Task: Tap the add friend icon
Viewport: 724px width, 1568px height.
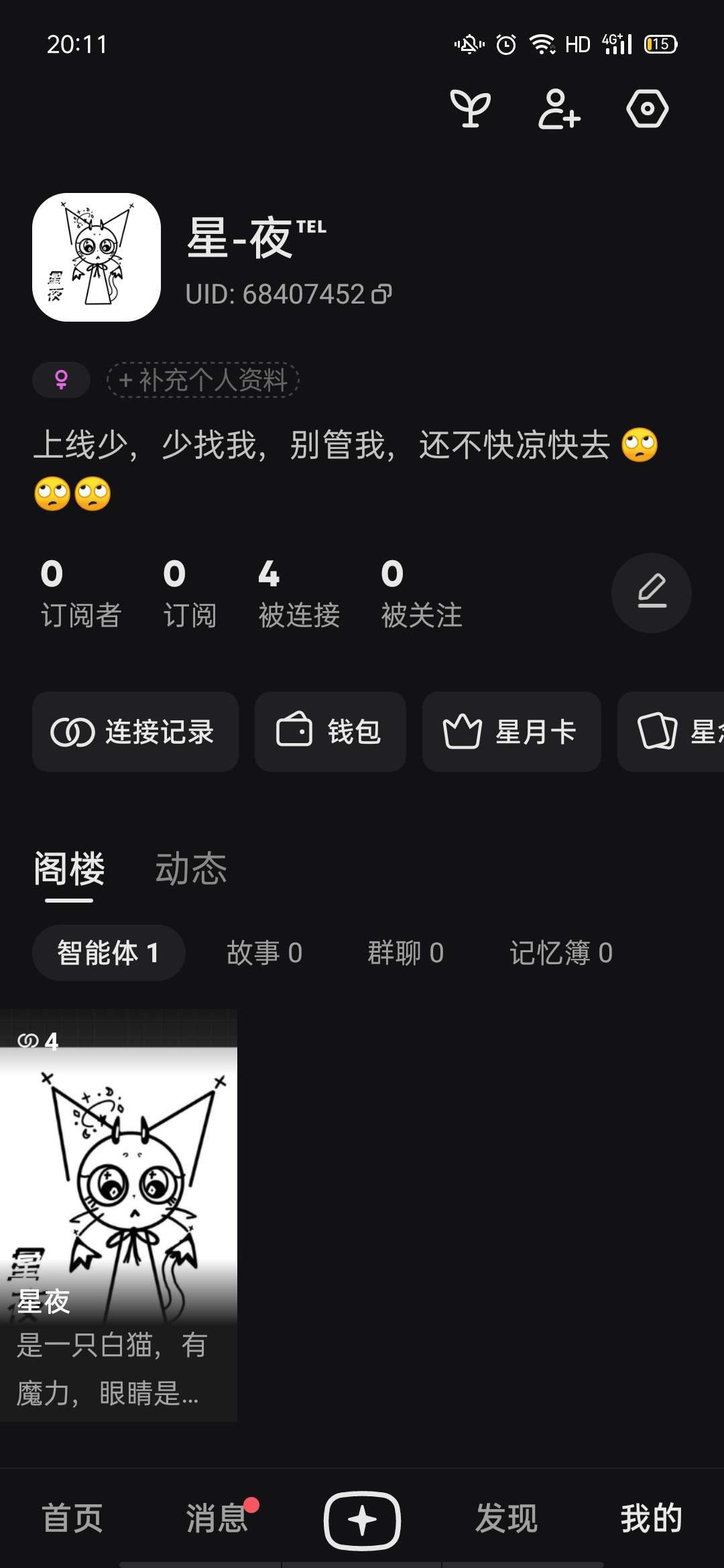Action: tap(559, 109)
